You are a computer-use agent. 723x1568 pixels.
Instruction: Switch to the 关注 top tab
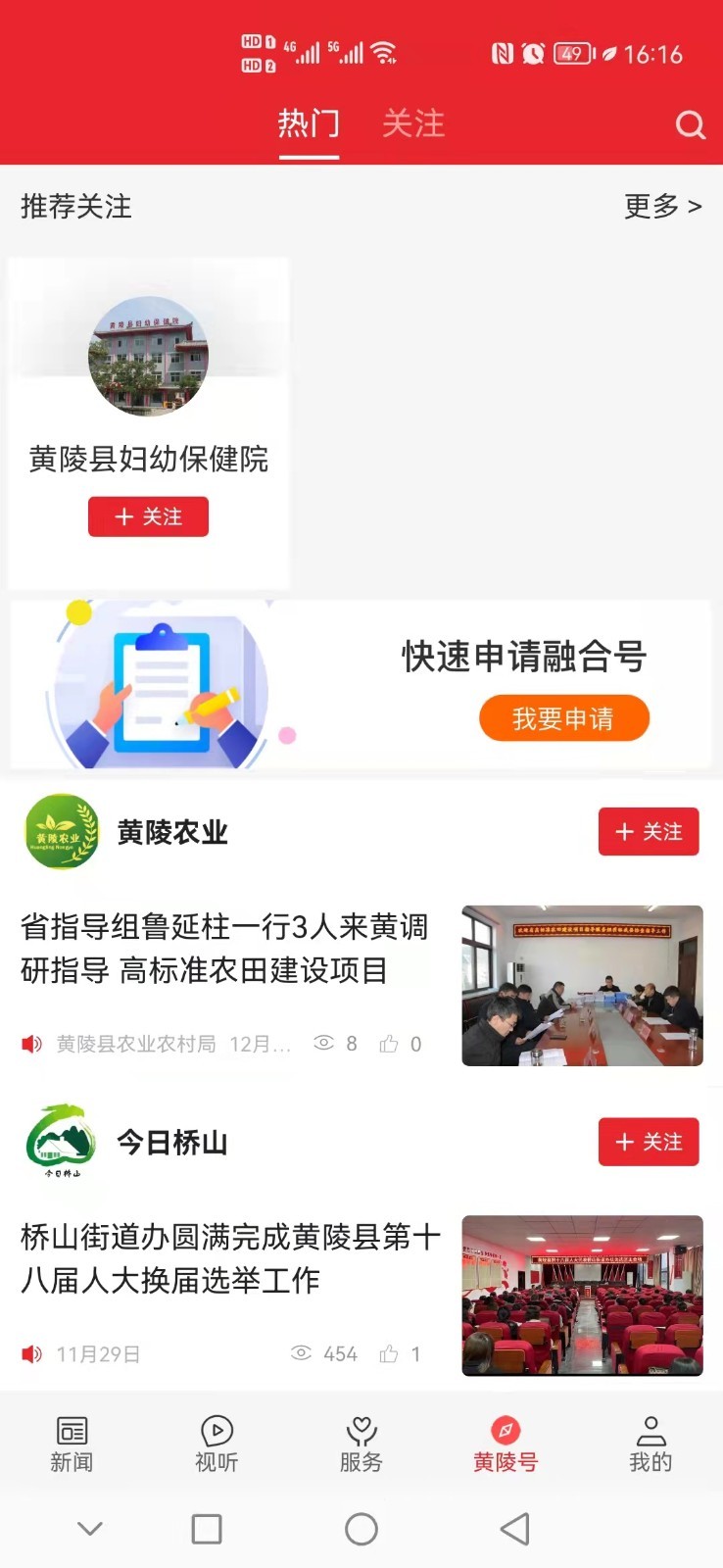click(412, 124)
